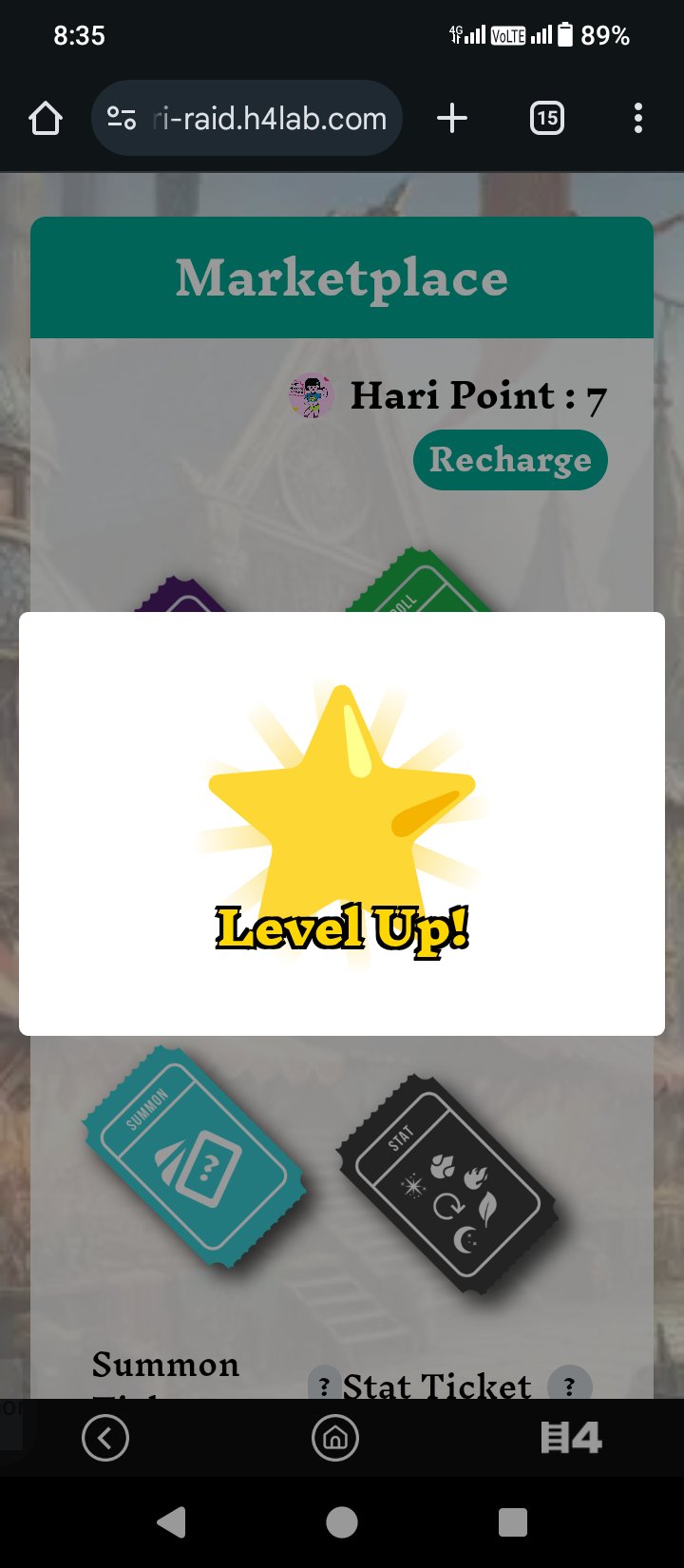Image resolution: width=684 pixels, height=1568 pixels.
Task: Select the black Stat ticket
Action: pos(447,1184)
